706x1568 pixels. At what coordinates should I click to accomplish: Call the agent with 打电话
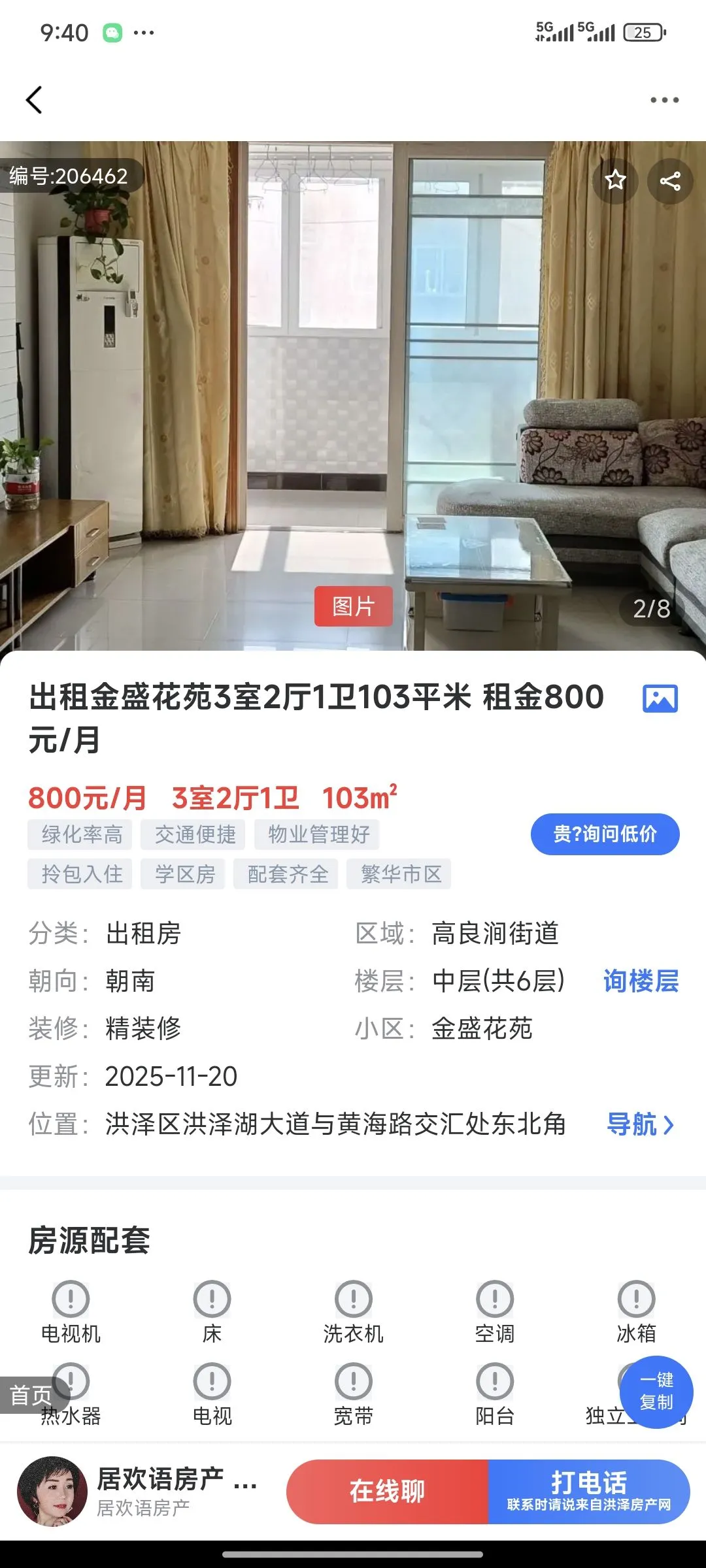[x=588, y=1492]
